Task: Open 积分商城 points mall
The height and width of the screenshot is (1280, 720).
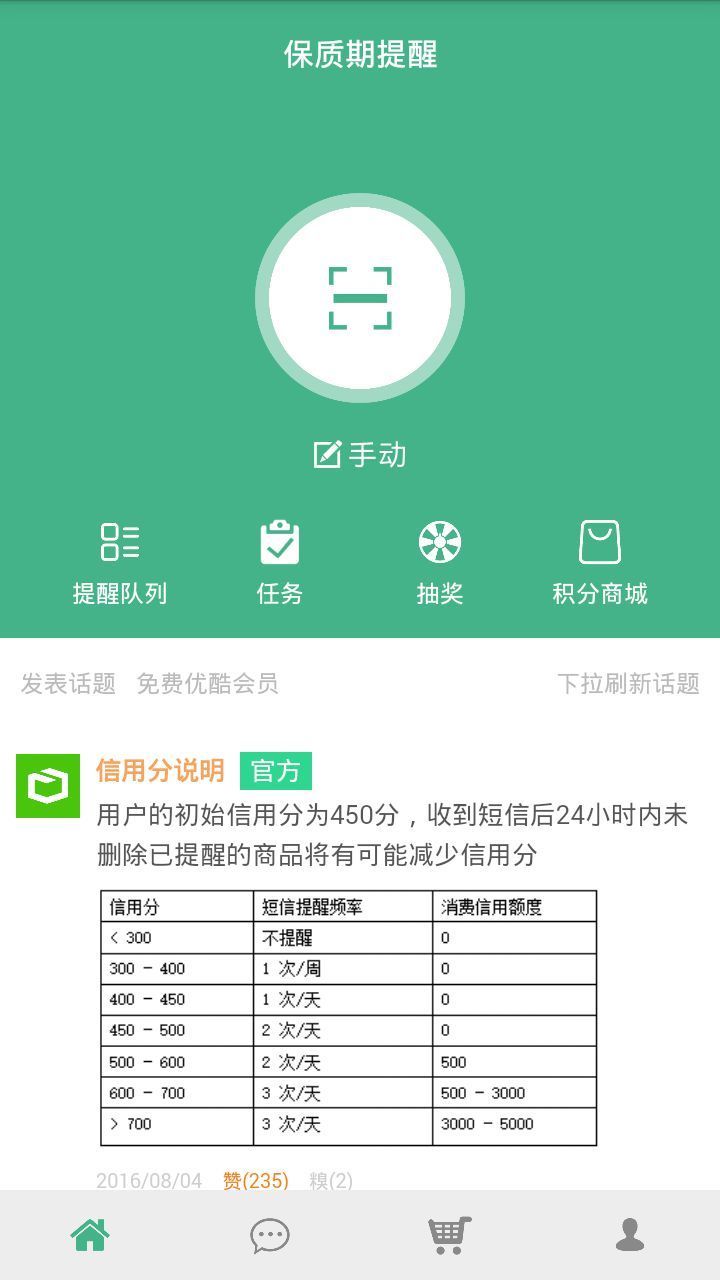Action: (x=600, y=563)
